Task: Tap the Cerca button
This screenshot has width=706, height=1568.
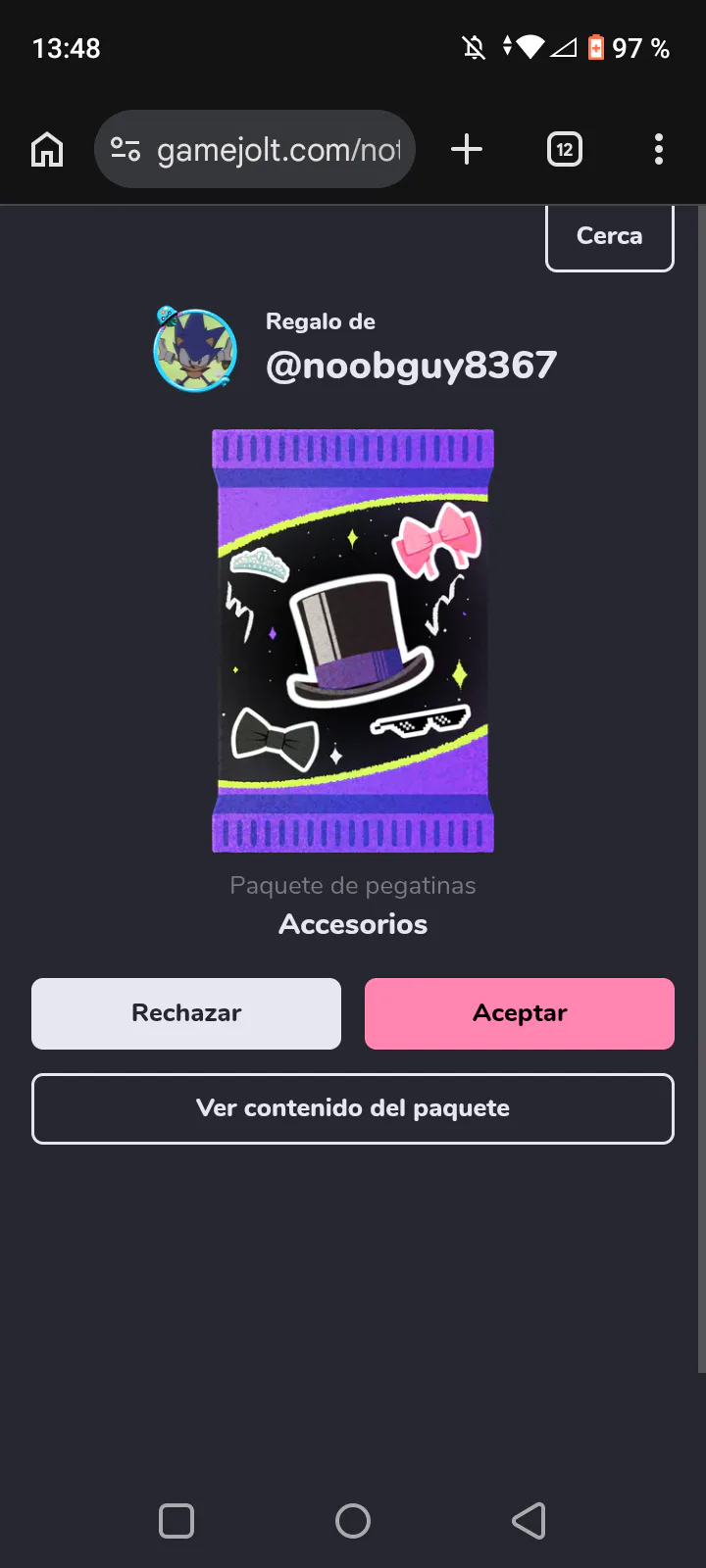Action: (609, 236)
